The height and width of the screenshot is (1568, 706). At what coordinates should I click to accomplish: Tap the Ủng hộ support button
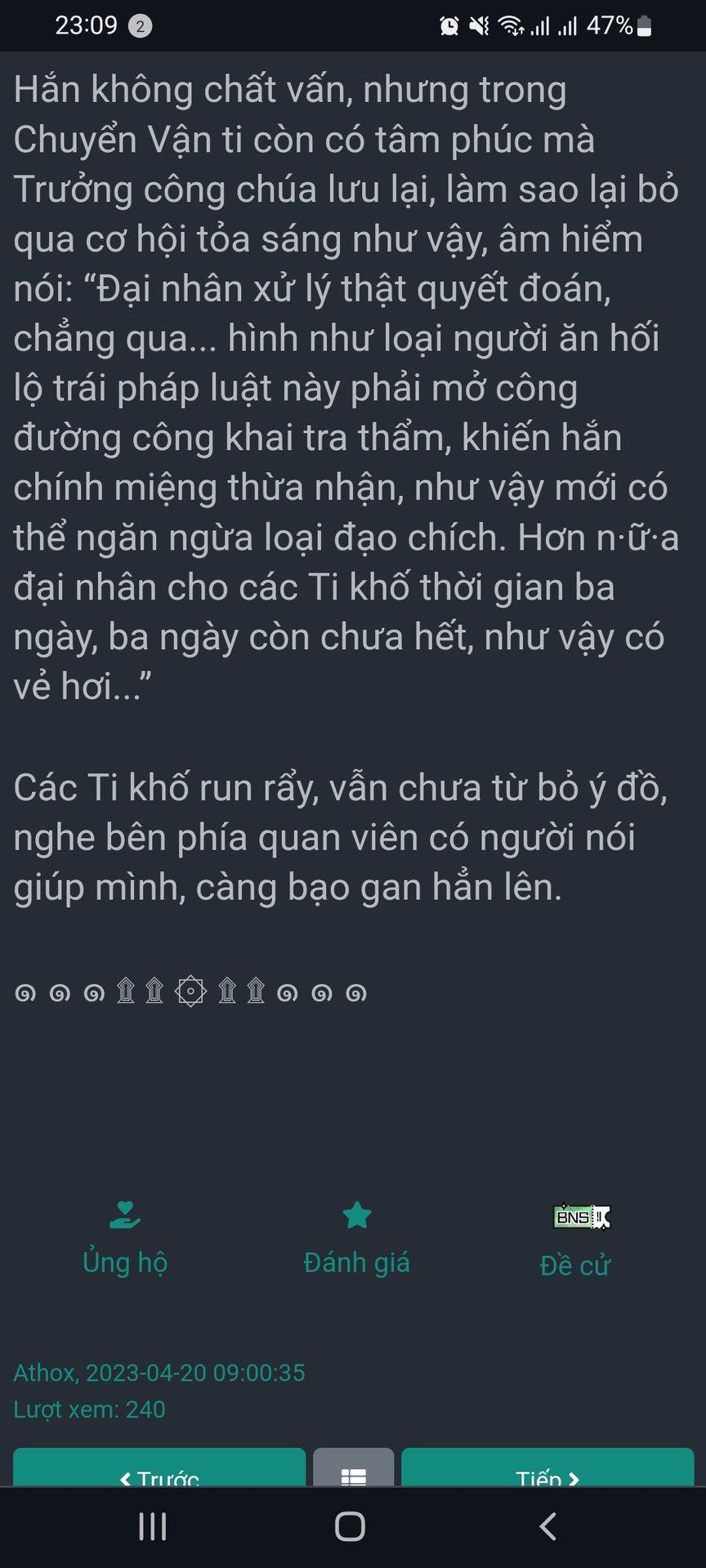(x=125, y=1239)
